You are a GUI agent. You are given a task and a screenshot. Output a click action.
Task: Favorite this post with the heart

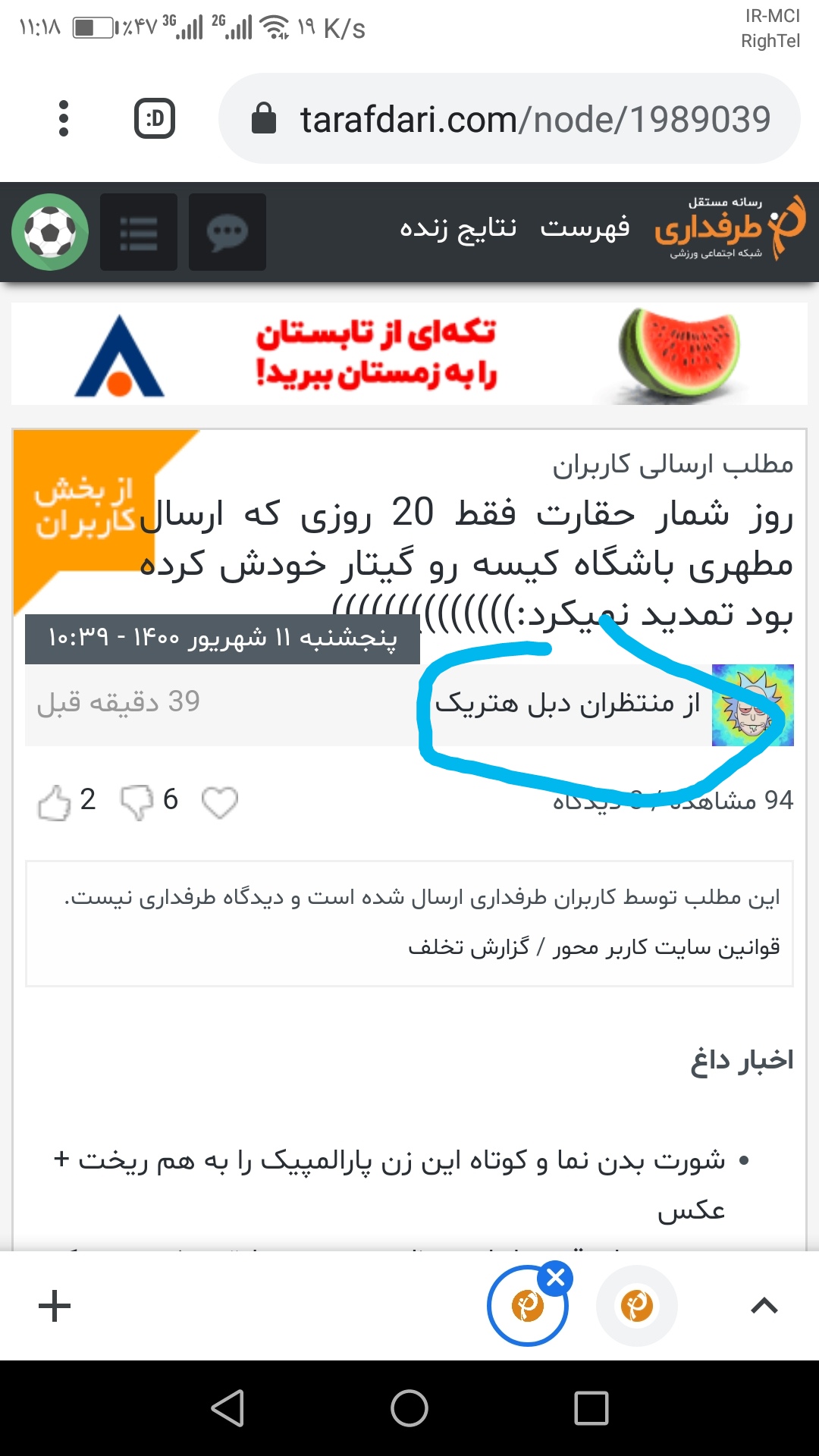click(220, 802)
